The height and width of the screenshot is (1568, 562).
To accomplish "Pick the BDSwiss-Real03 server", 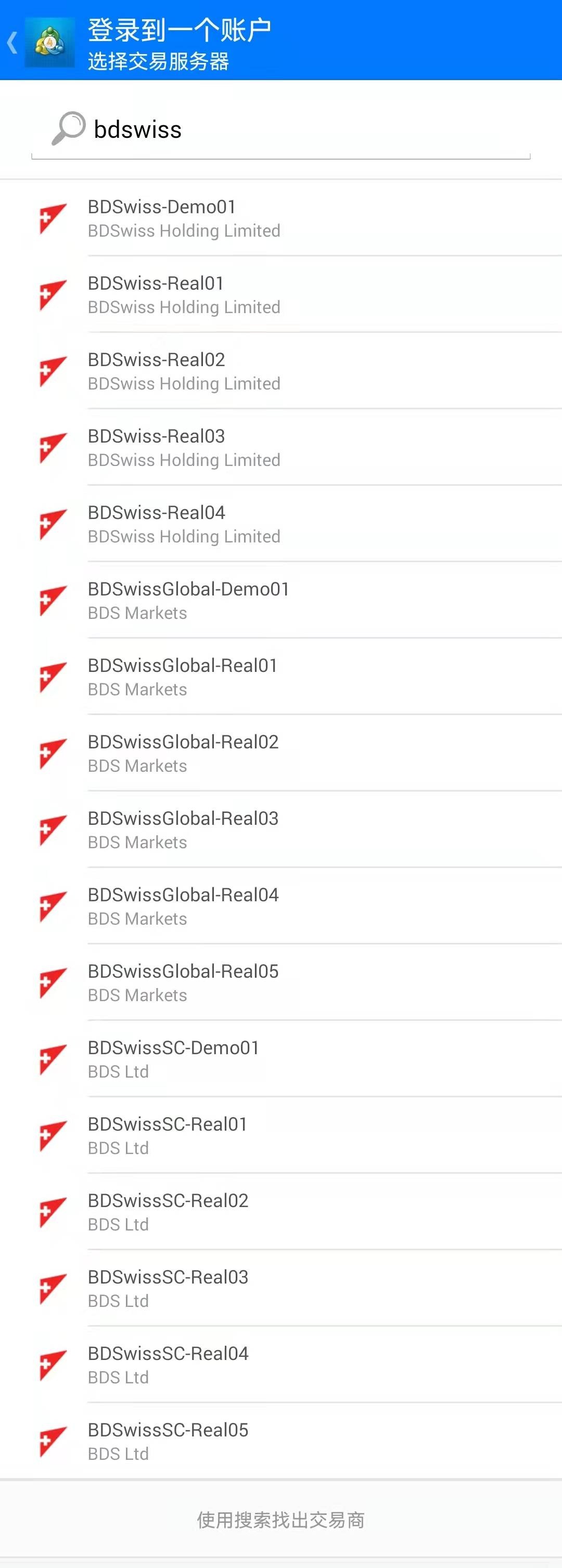I will 280,448.
